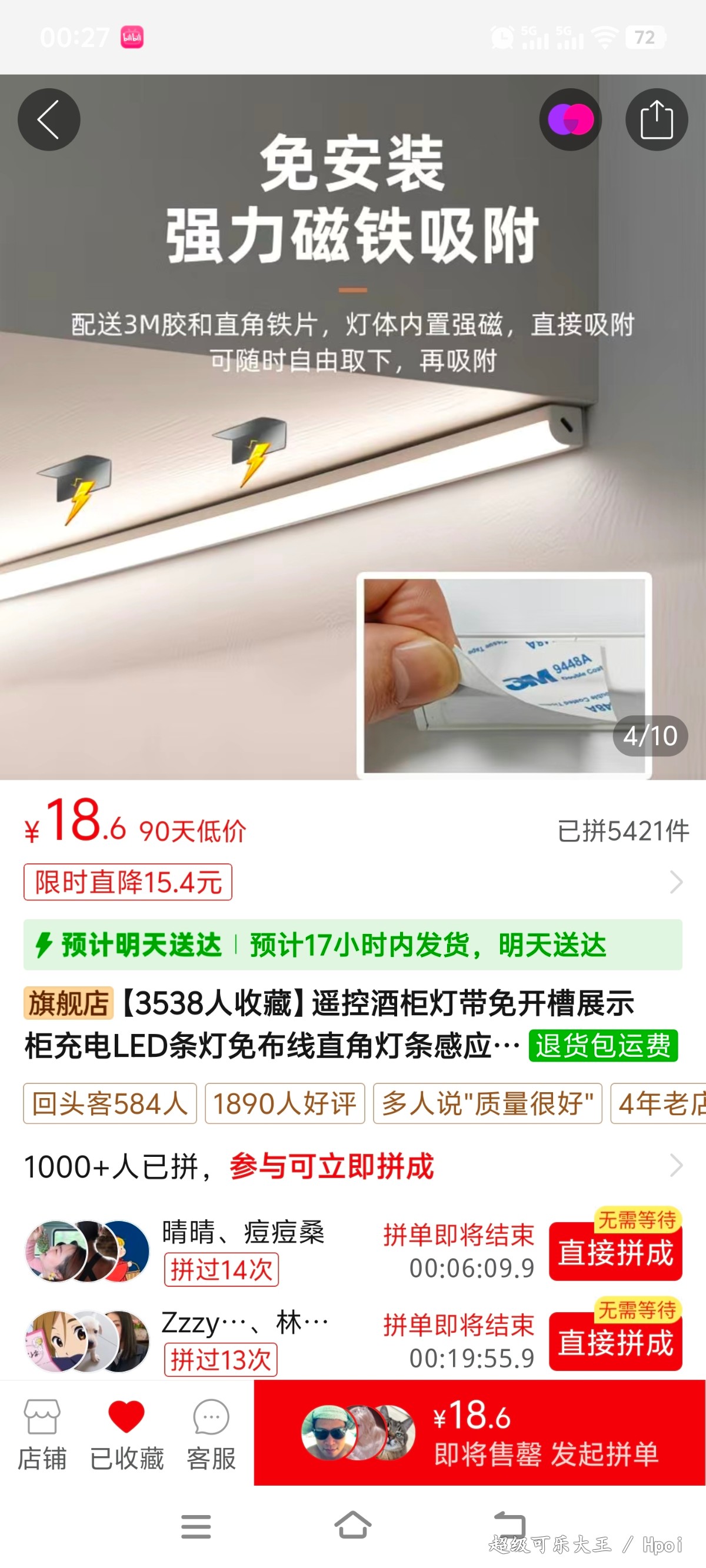Expand the 1000+人已拼 group list
Image resolution: width=706 pixels, height=1568 pixels.
point(675,1166)
